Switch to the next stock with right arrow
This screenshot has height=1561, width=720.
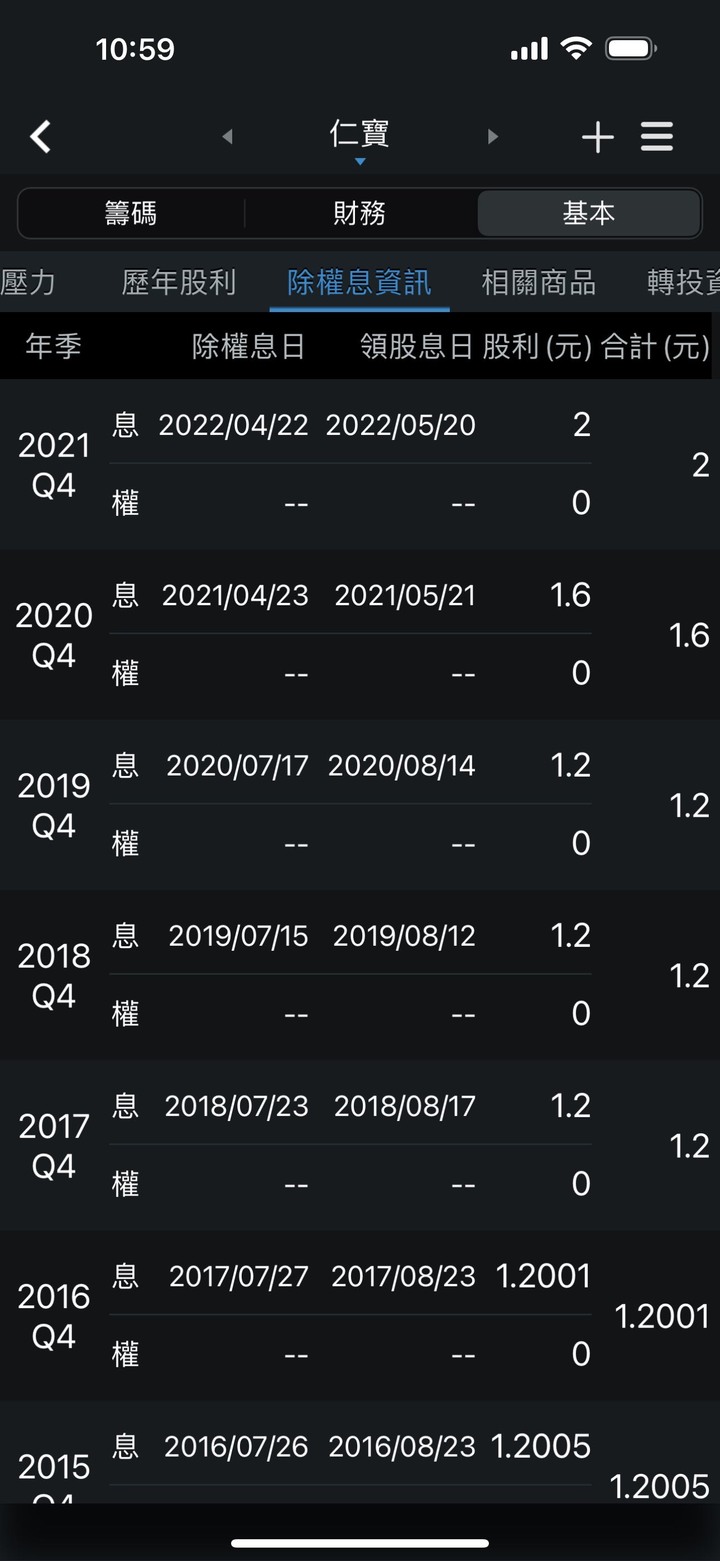pyautogui.click(x=492, y=137)
